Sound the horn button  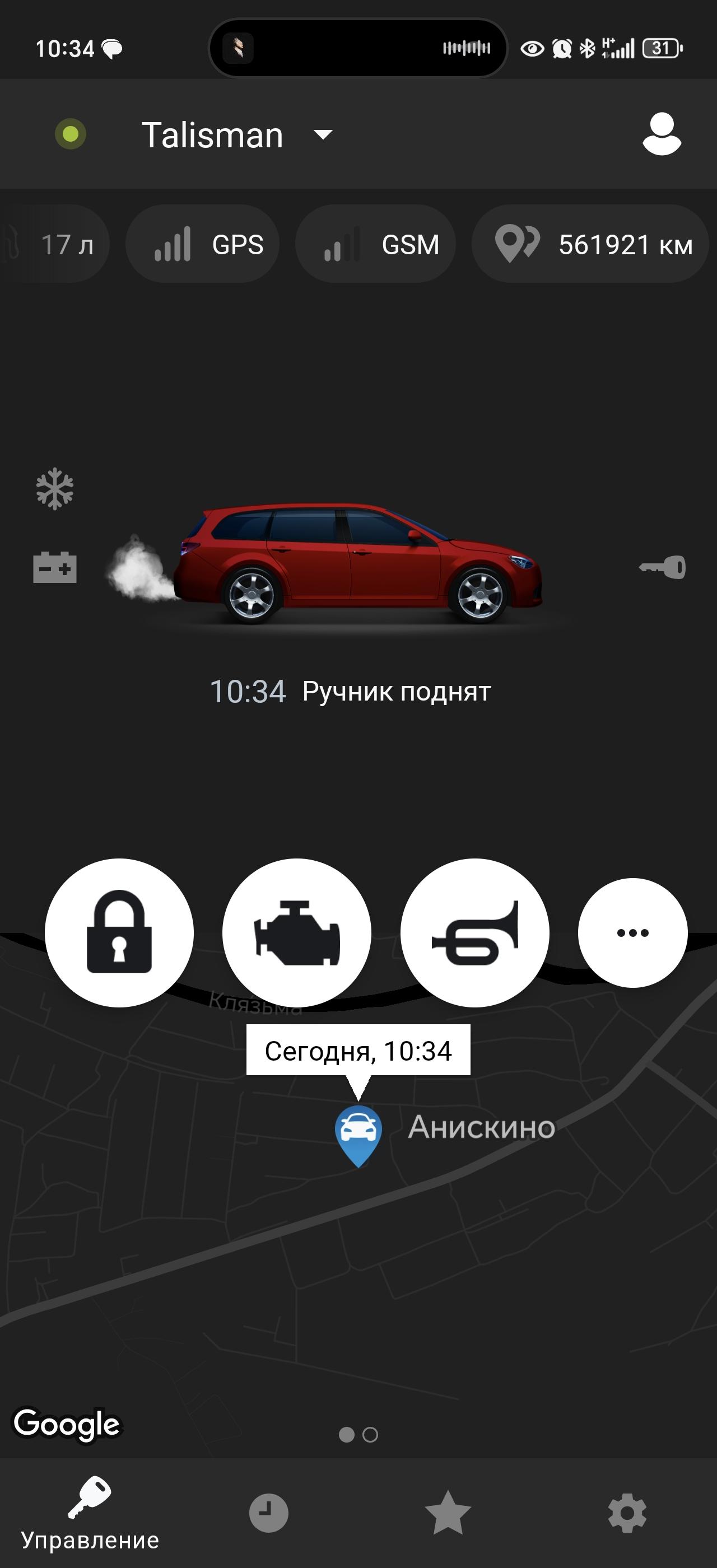475,932
